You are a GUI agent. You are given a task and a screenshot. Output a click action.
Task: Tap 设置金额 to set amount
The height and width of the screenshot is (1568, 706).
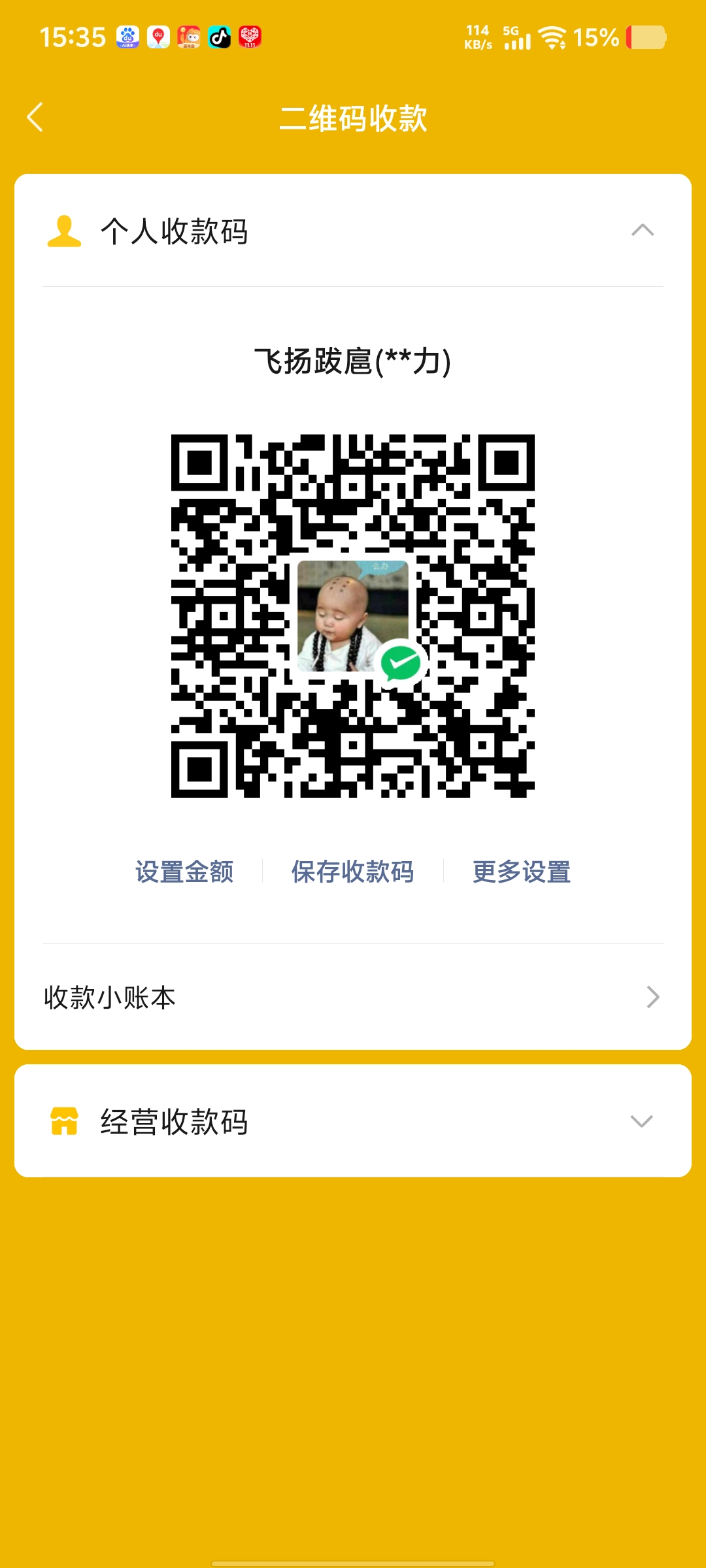184,872
